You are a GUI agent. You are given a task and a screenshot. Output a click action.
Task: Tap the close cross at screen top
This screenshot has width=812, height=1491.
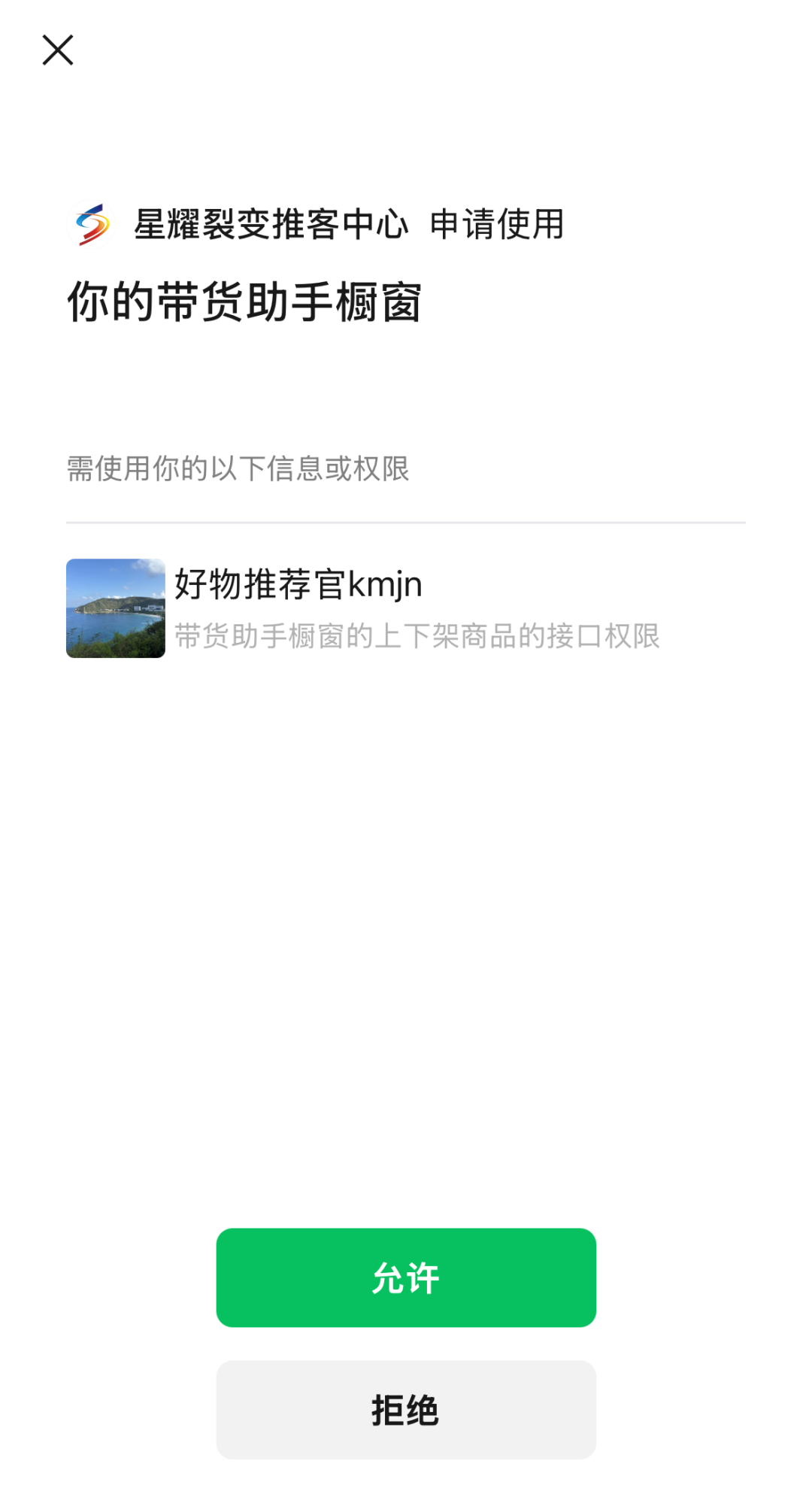pyautogui.click(x=59, y=50)
